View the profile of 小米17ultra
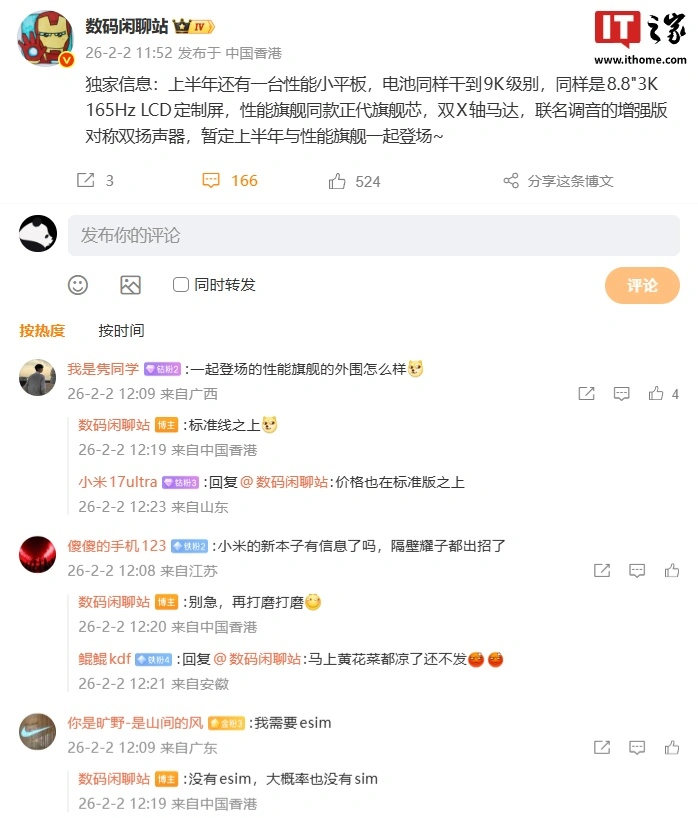Screen dimensions: 698x818 [118, 482]
